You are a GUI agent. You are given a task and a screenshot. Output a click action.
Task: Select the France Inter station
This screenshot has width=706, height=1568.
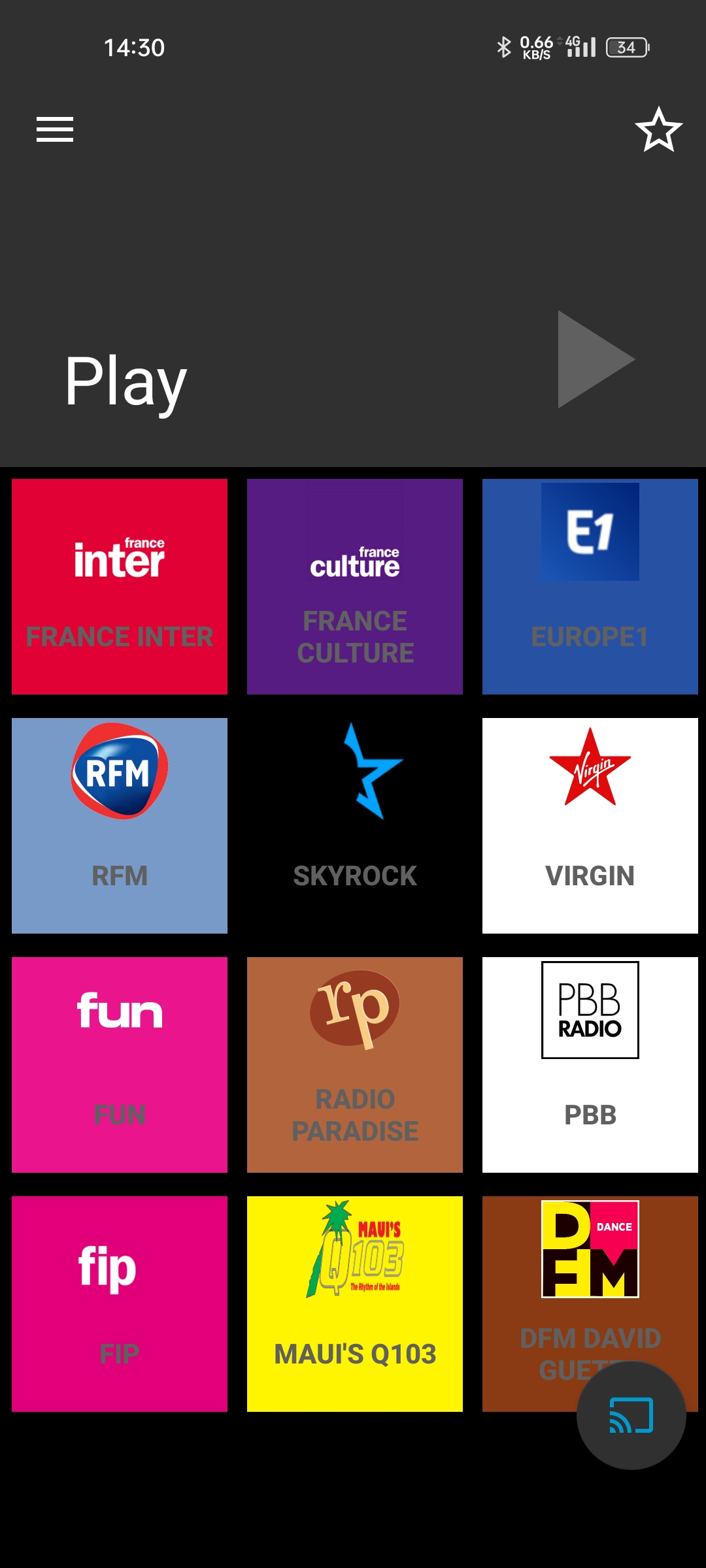pyautogui.click(x=120, y=586)
